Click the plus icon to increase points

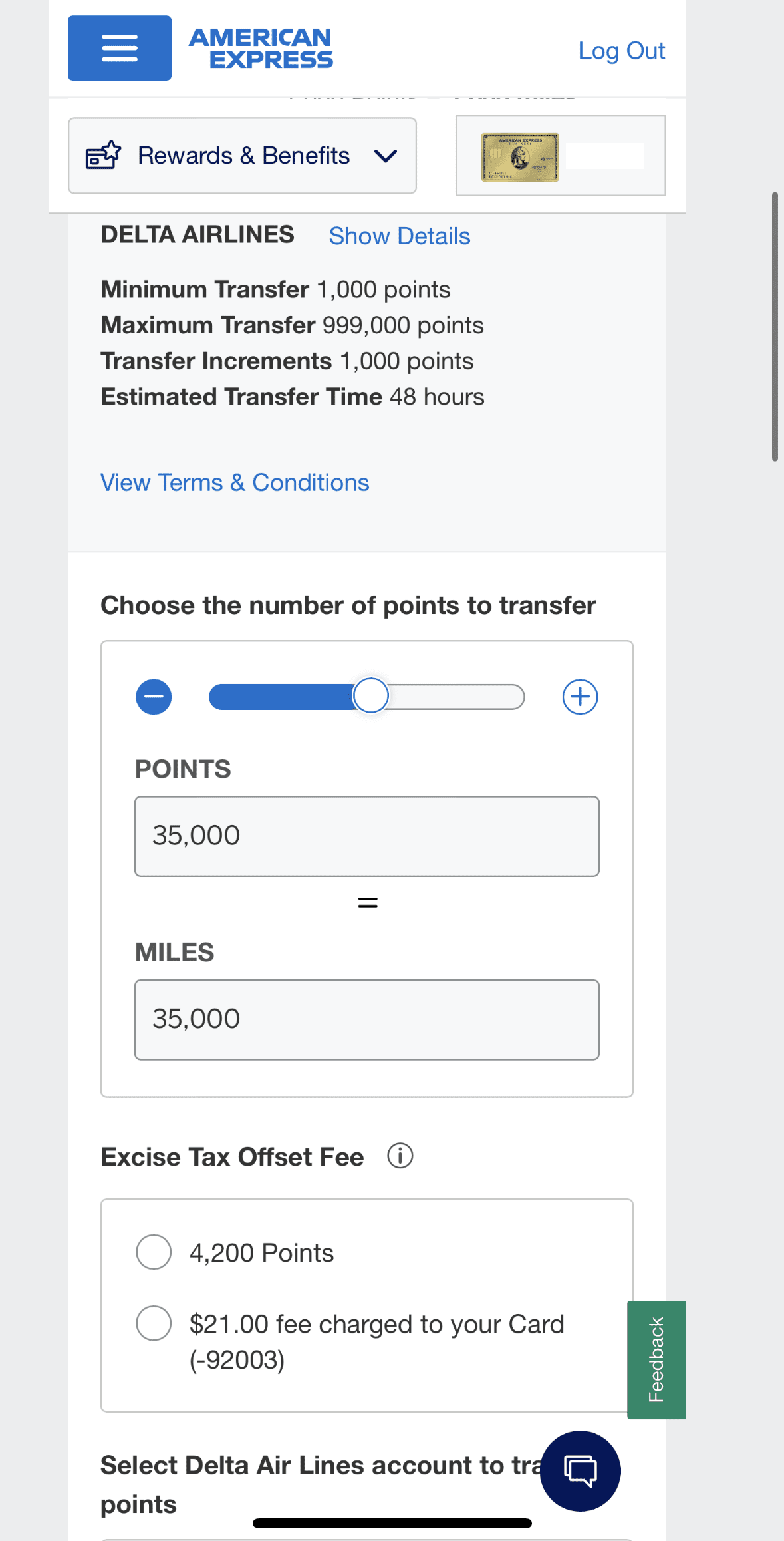click(x=579, y=697)
